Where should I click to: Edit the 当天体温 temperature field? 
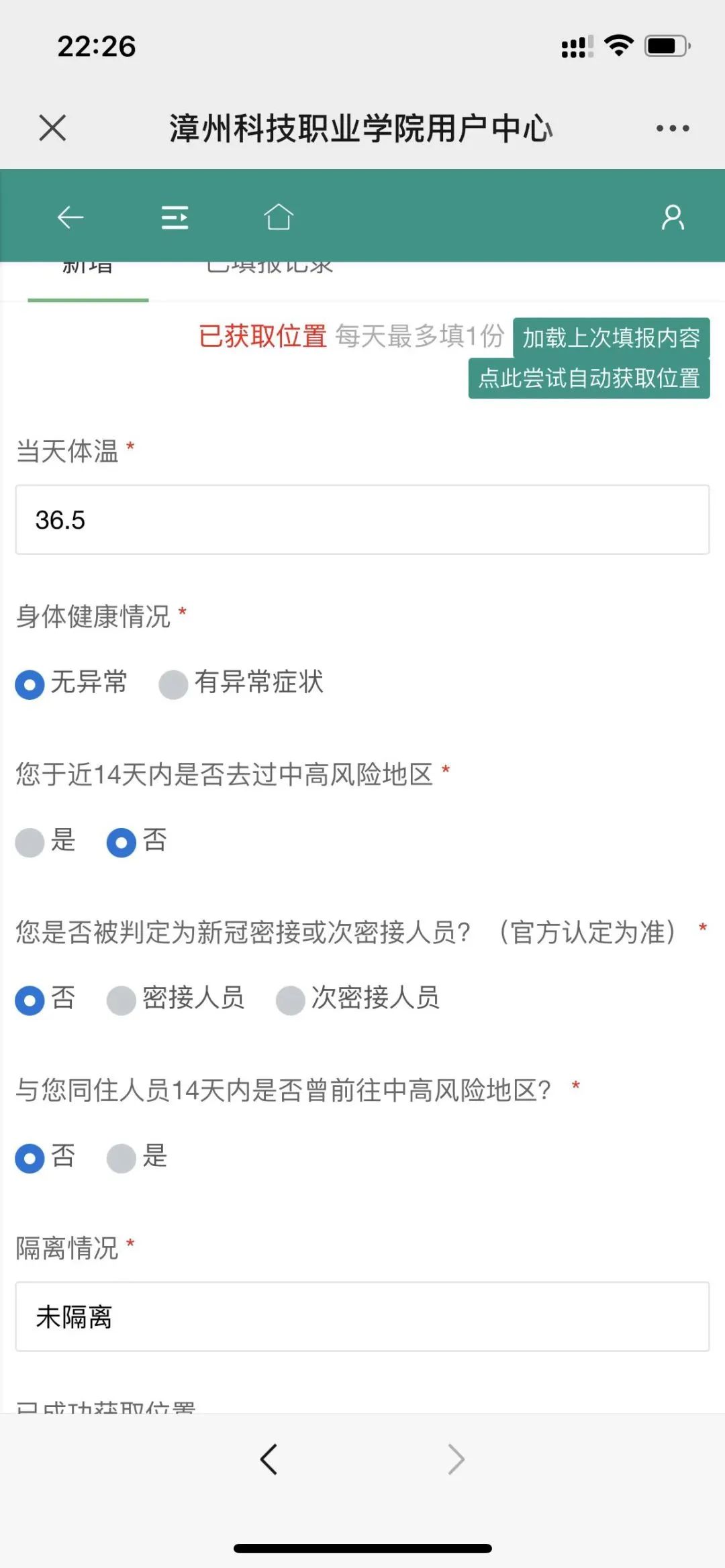pyautogui.click(x=362, y=520)
